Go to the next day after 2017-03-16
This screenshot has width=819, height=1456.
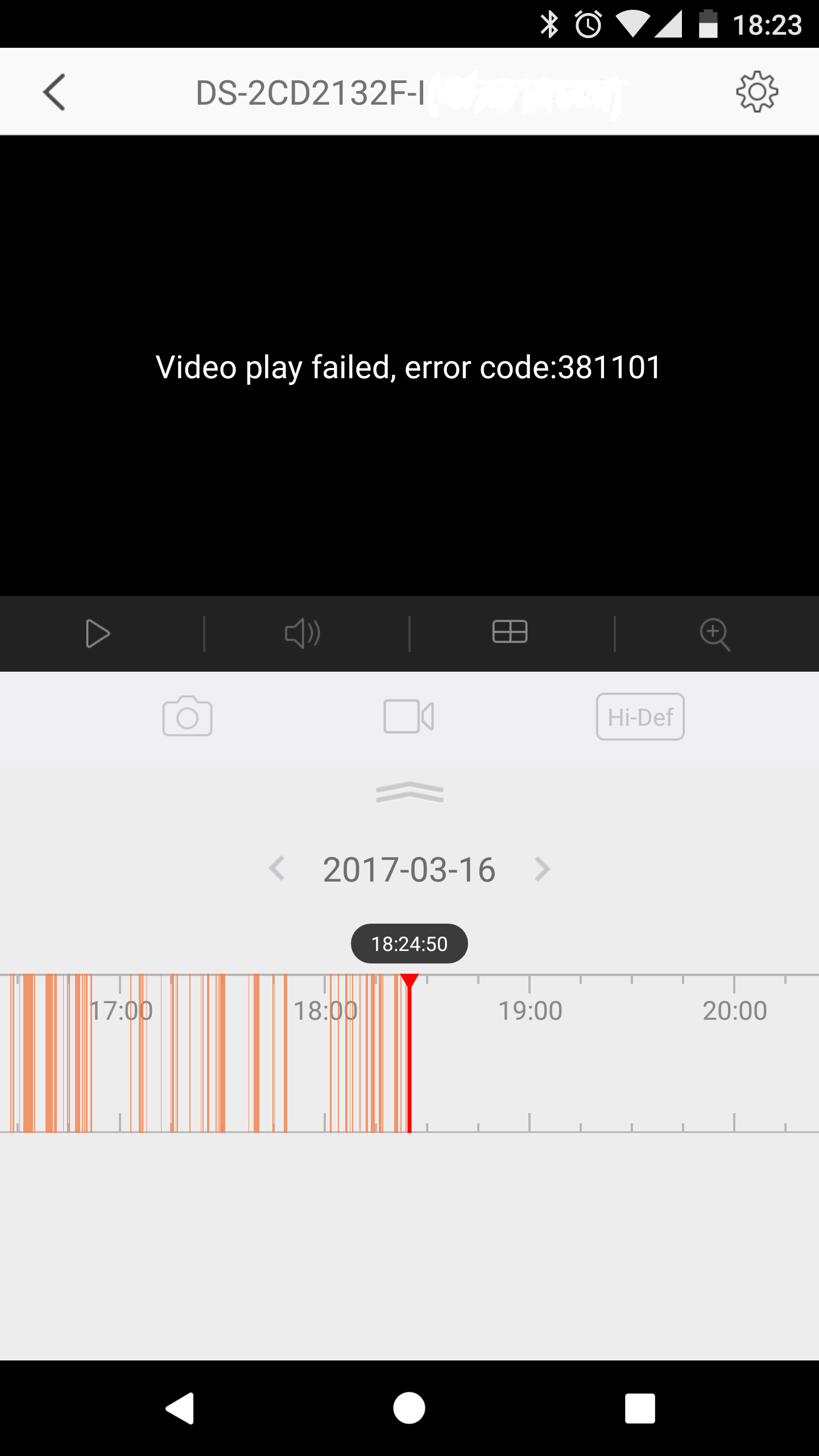tap(542, 869)
